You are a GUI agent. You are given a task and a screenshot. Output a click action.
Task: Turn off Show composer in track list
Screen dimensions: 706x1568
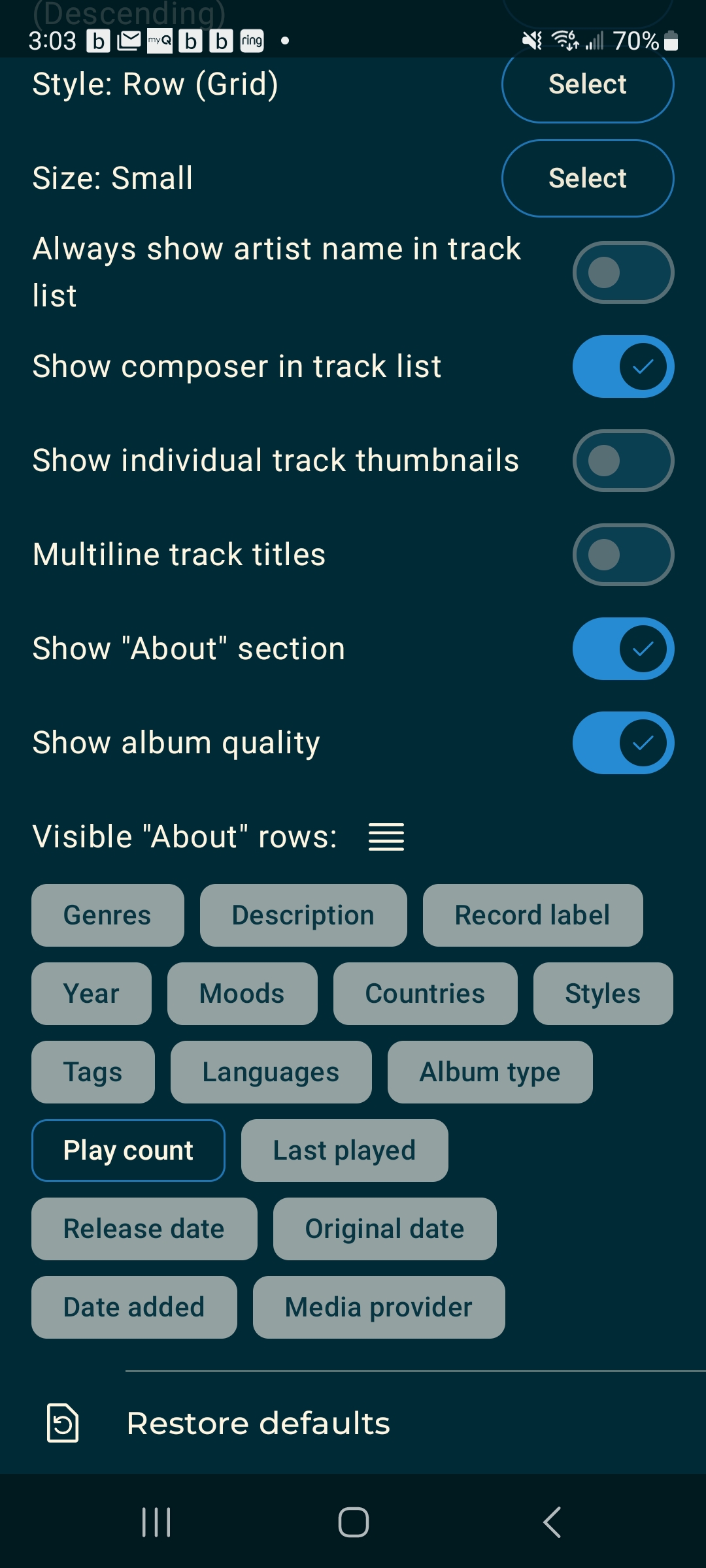623,367
